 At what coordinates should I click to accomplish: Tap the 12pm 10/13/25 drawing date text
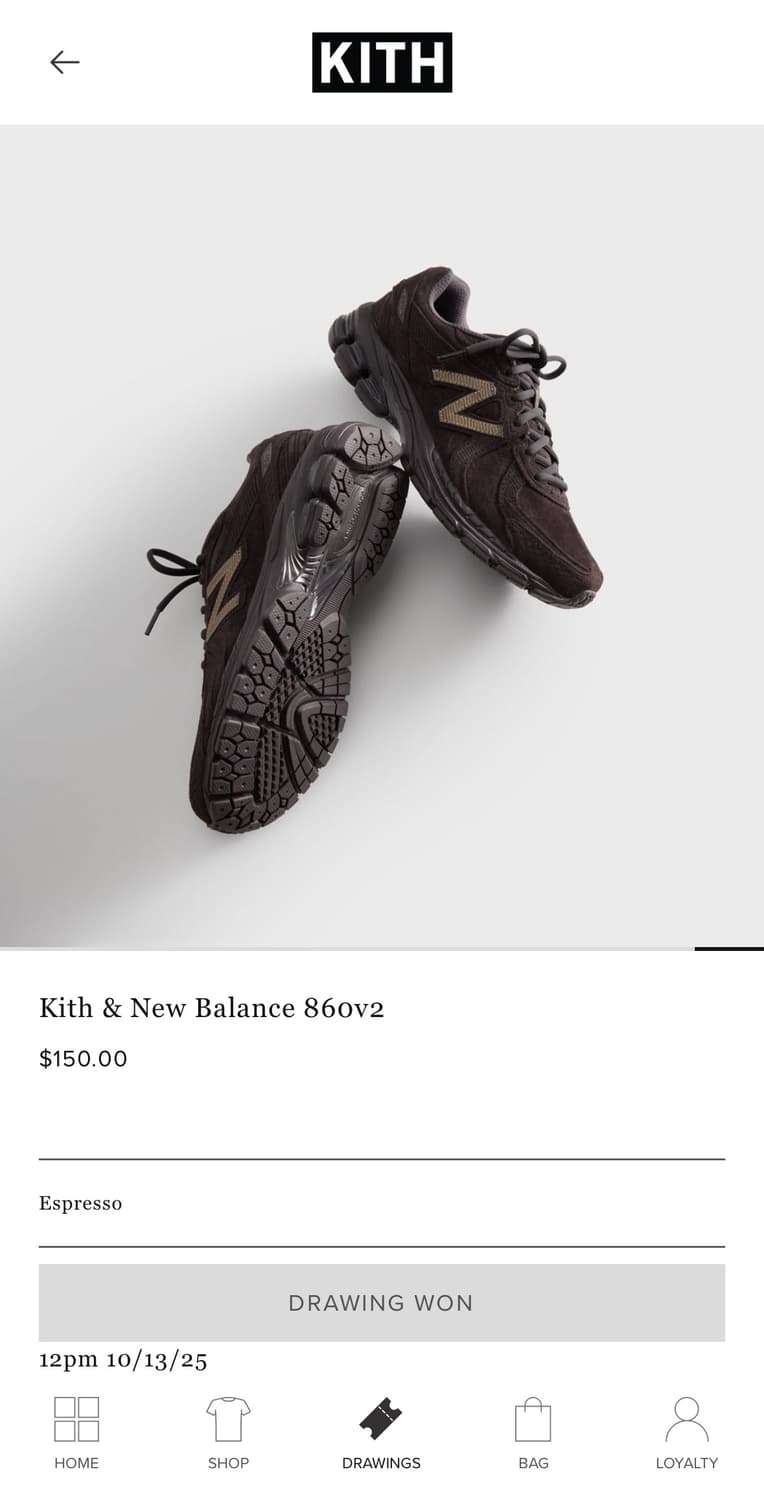tap(123, 1359)
